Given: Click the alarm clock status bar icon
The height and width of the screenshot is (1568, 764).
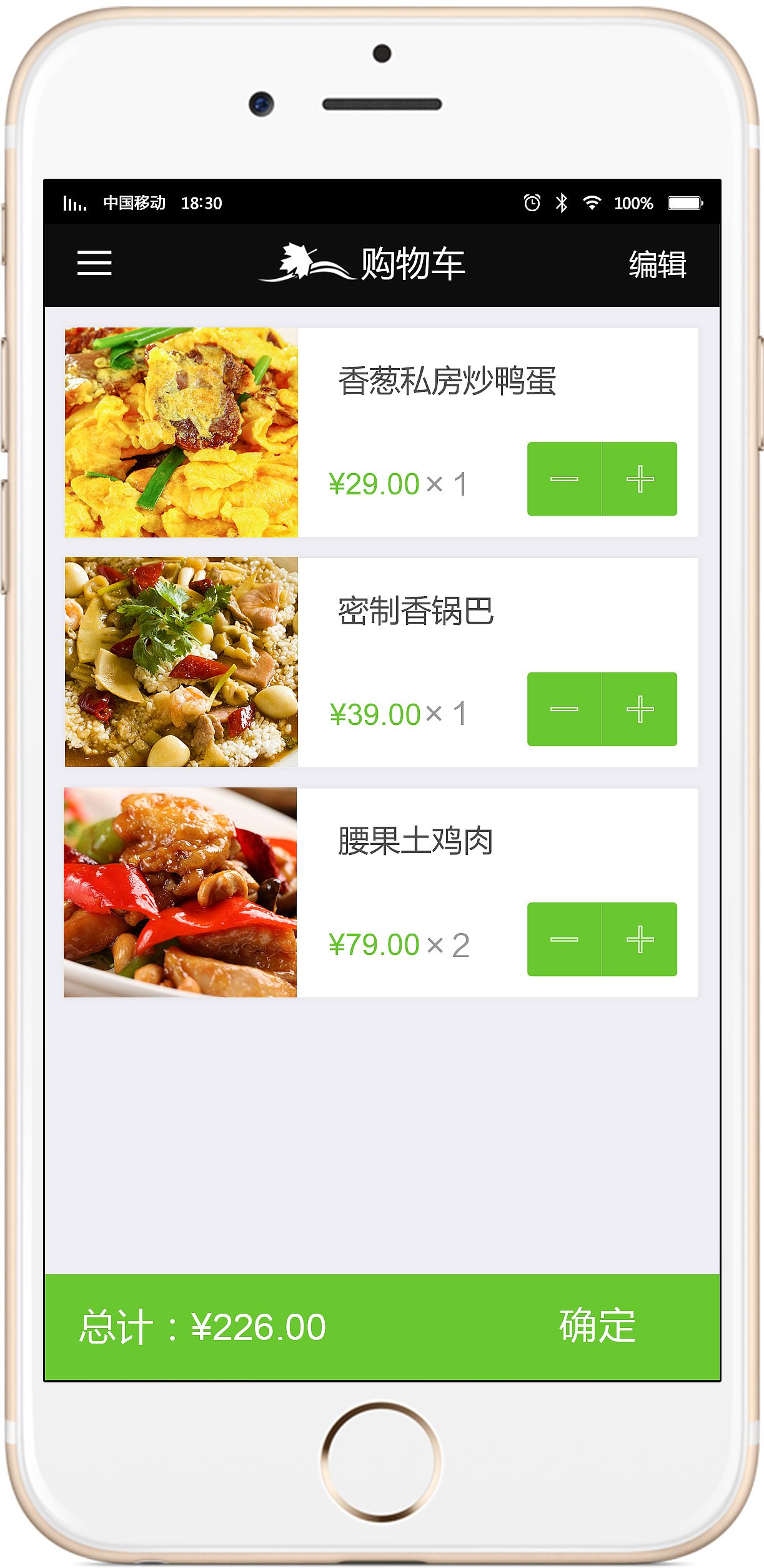Looking at the screenshot, I should tap(532, 202).
